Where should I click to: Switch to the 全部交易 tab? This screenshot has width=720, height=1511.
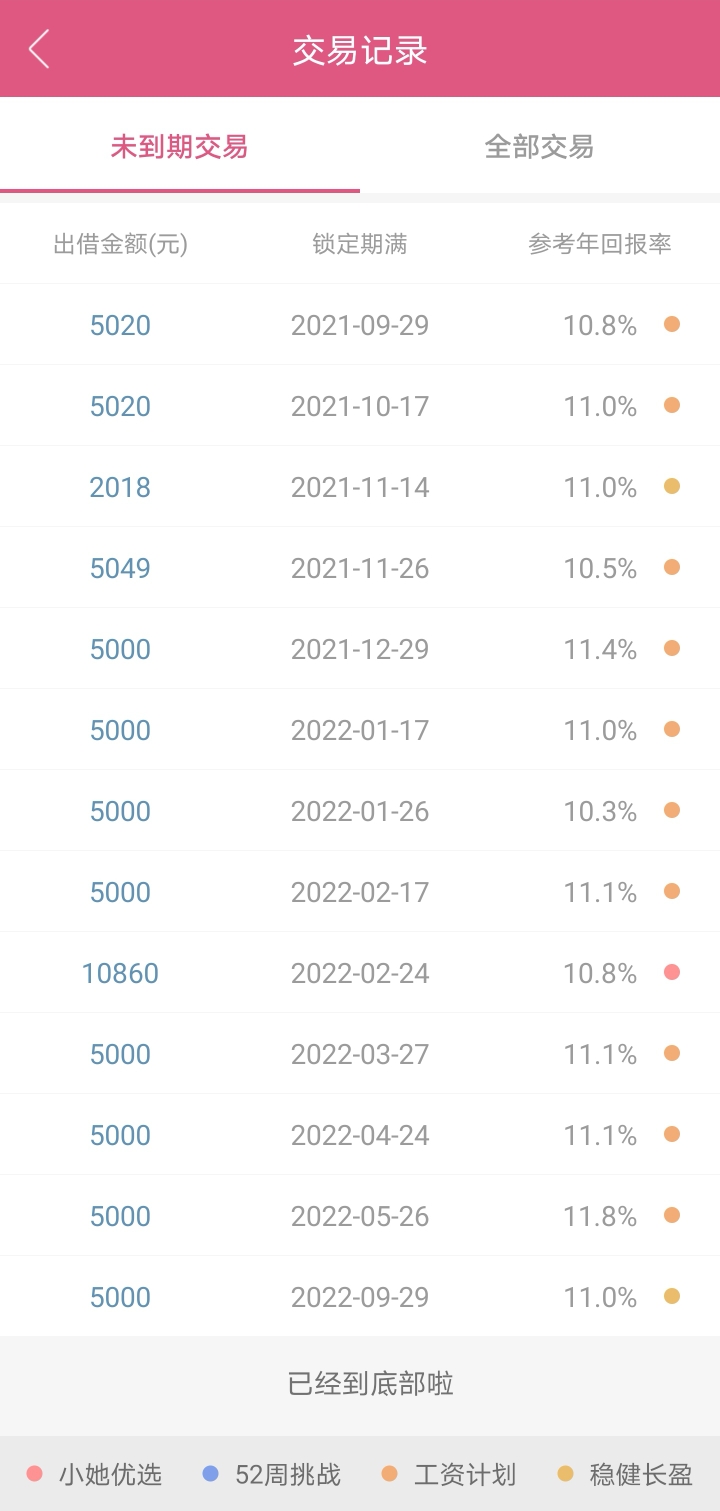coord(540,147)
